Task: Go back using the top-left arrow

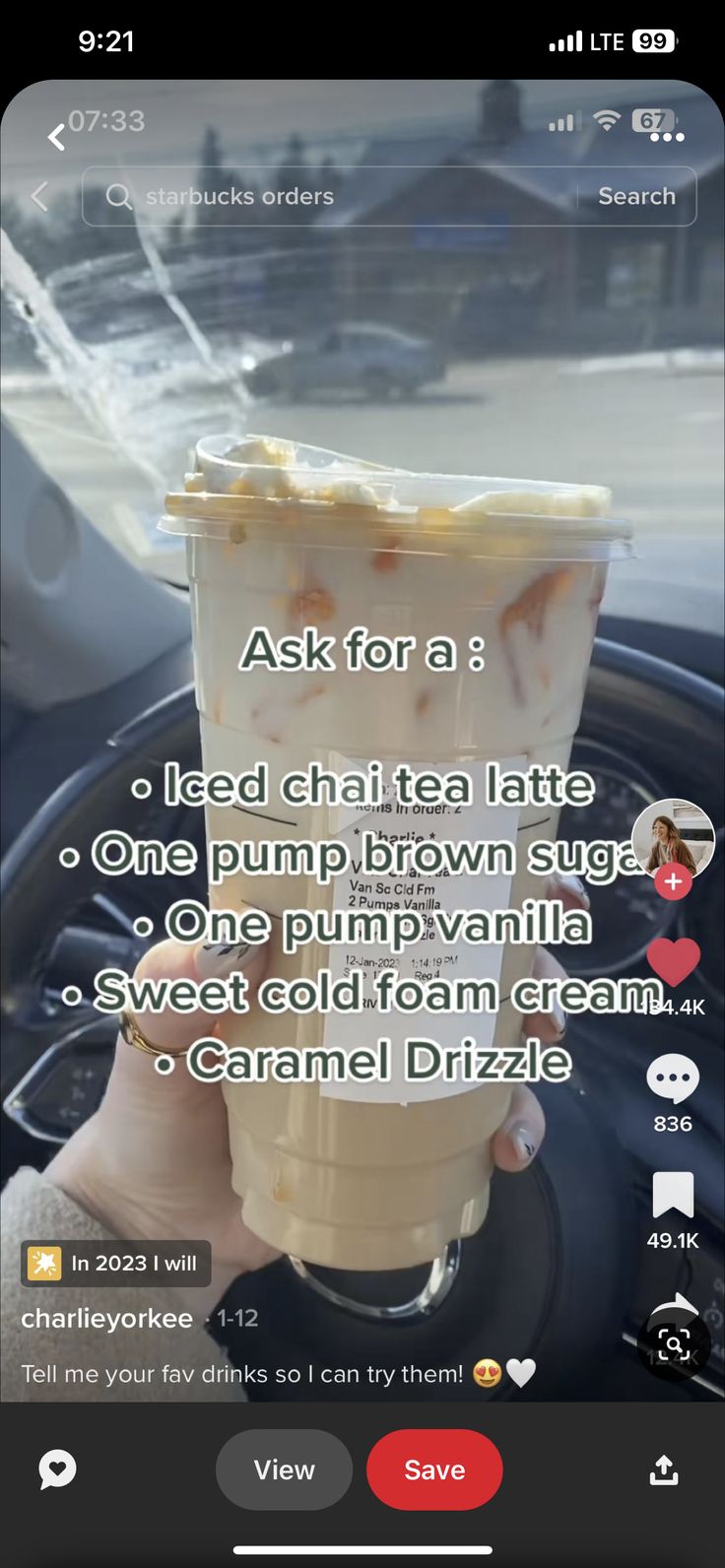Action: [57, 137]
